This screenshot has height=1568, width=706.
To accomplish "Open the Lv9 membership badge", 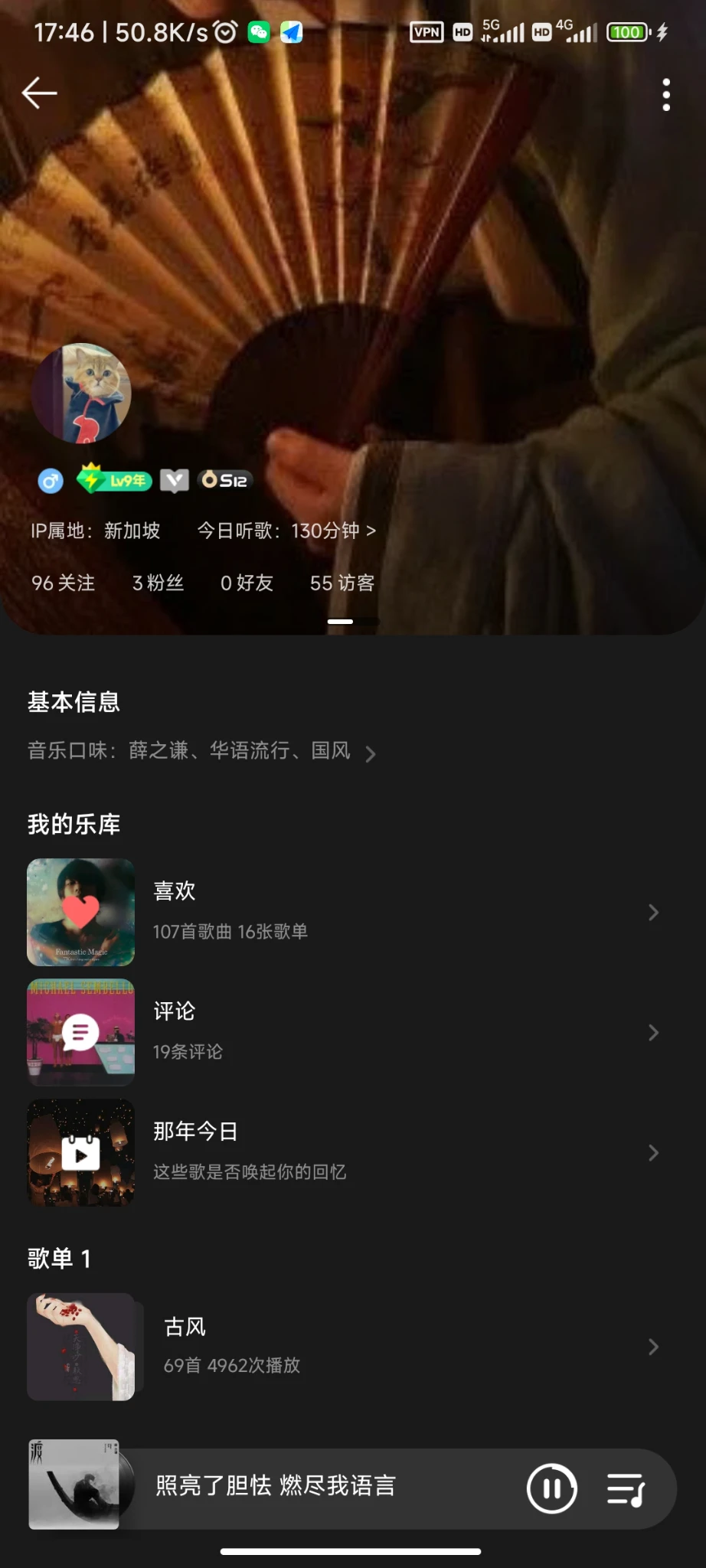I will pyautogui.click(x=114, y=480).
